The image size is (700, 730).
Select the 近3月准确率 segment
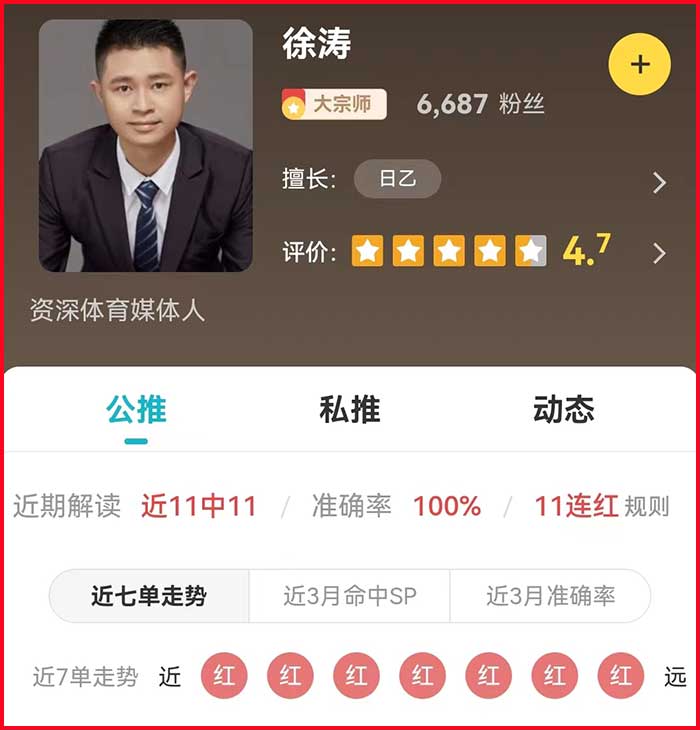(550, 596)
